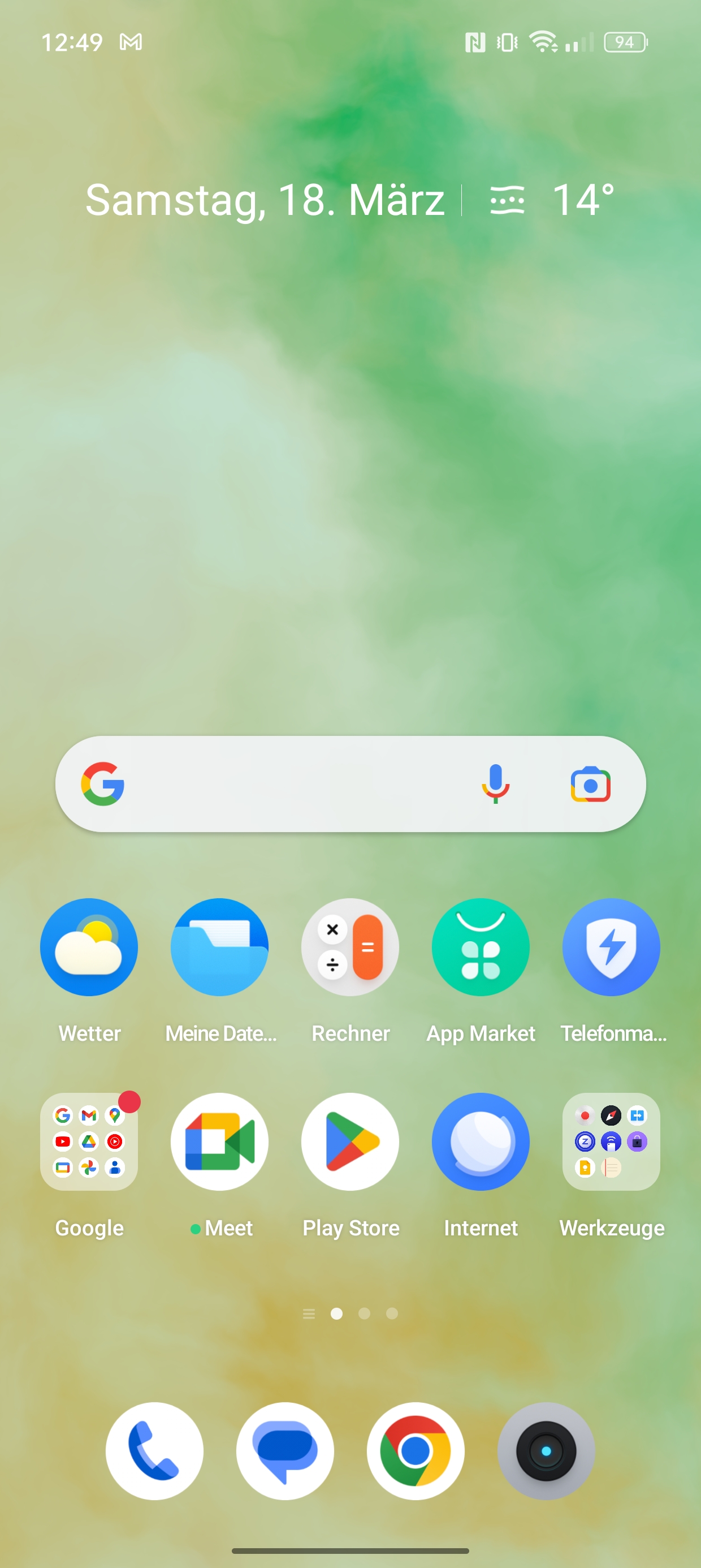Open the Messages app in the dock
Viewport: 701px width, 1568px height.
[x=285, y=1451]
